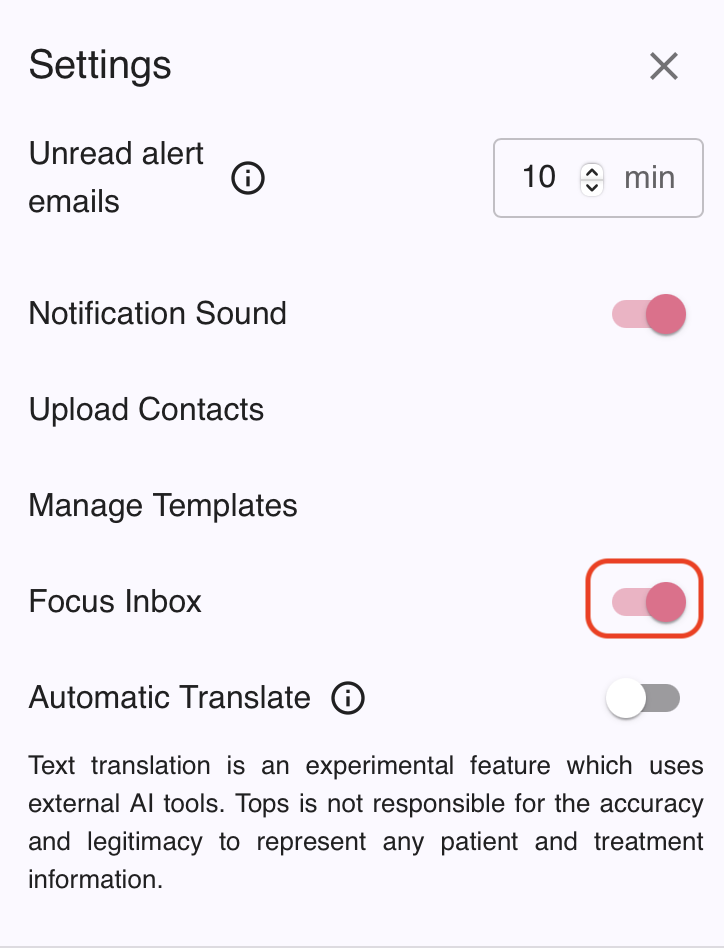This screenshot has height=948, width=724.
Task: Open Manage Templates
Action: point(163,506)
